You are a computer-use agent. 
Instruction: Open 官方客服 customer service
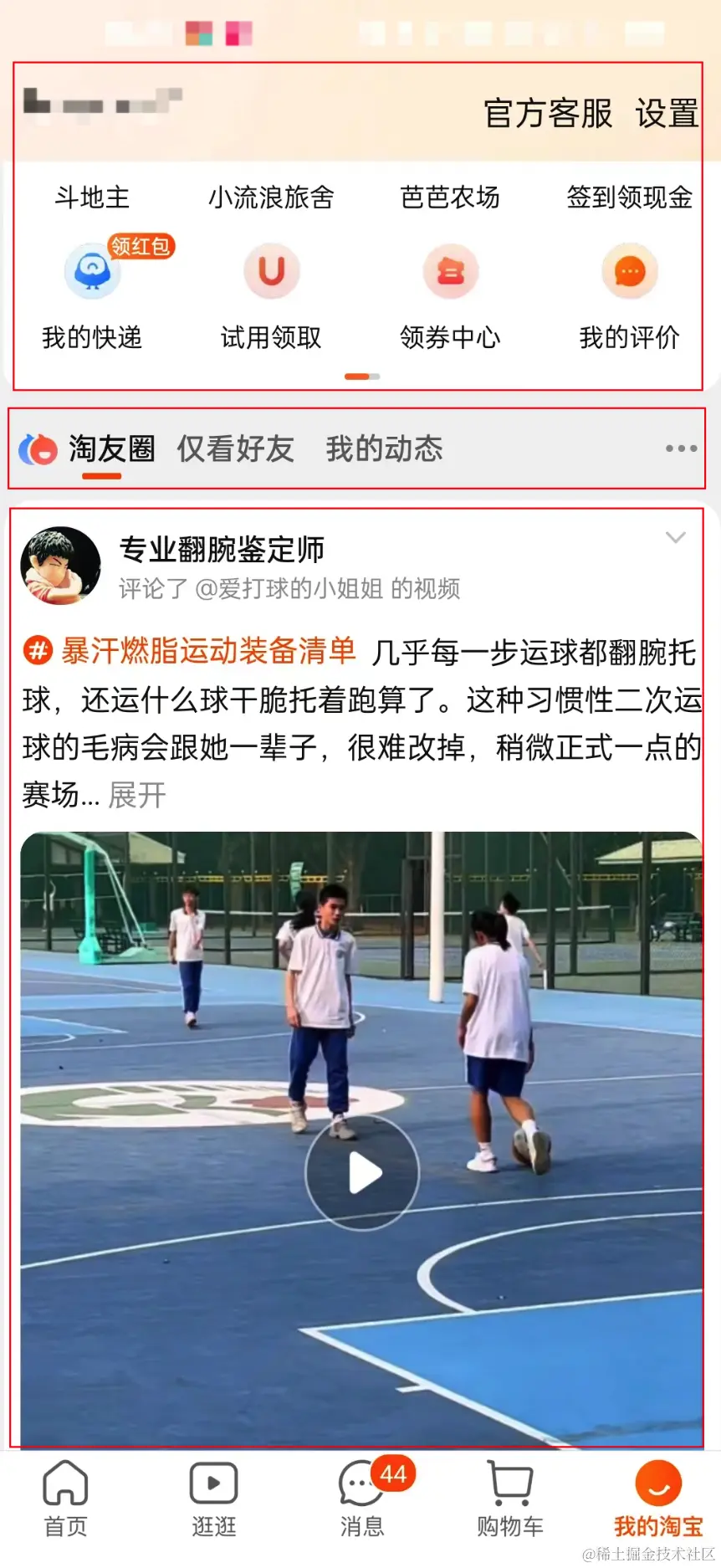[x=548, y=113]
